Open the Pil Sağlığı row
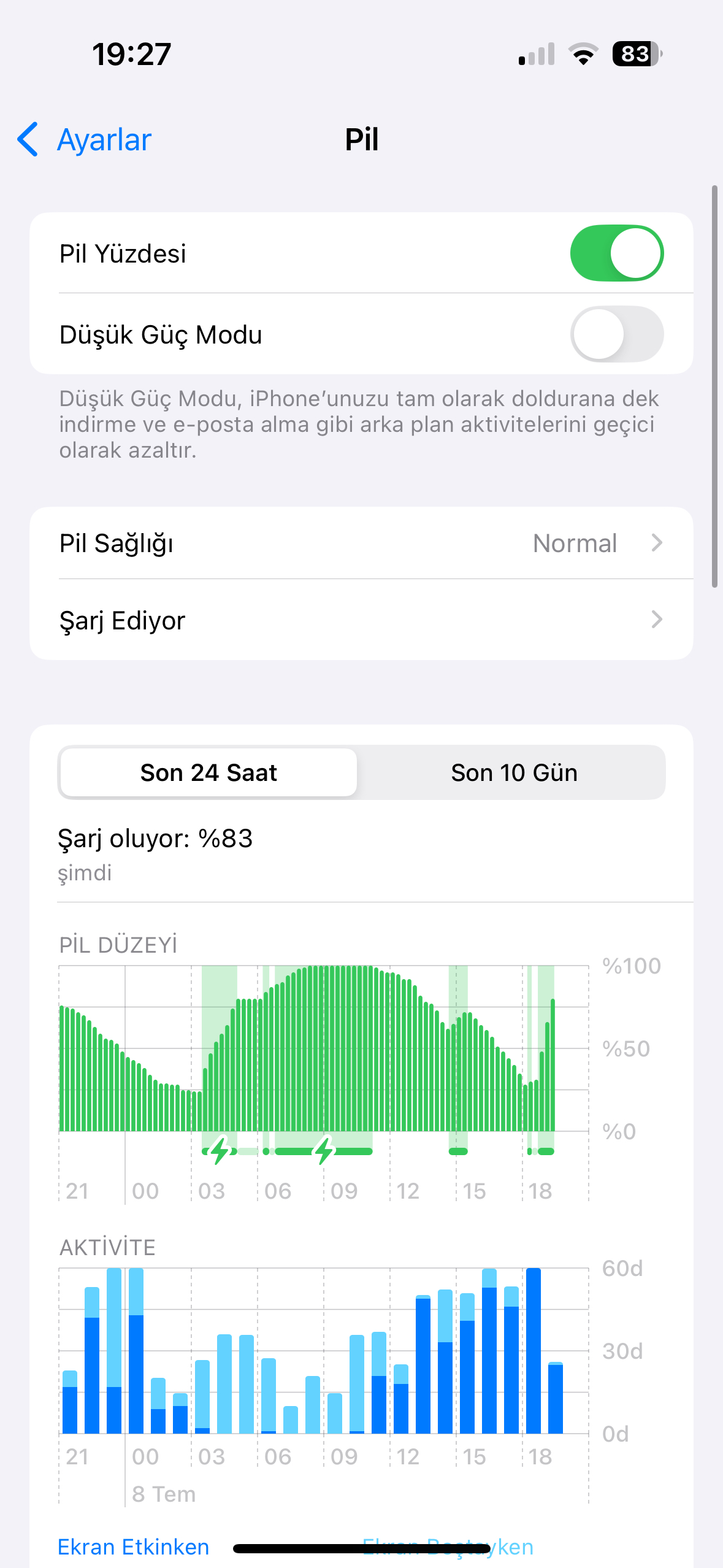Screen dimensions: 723x1568 (361, 543)
